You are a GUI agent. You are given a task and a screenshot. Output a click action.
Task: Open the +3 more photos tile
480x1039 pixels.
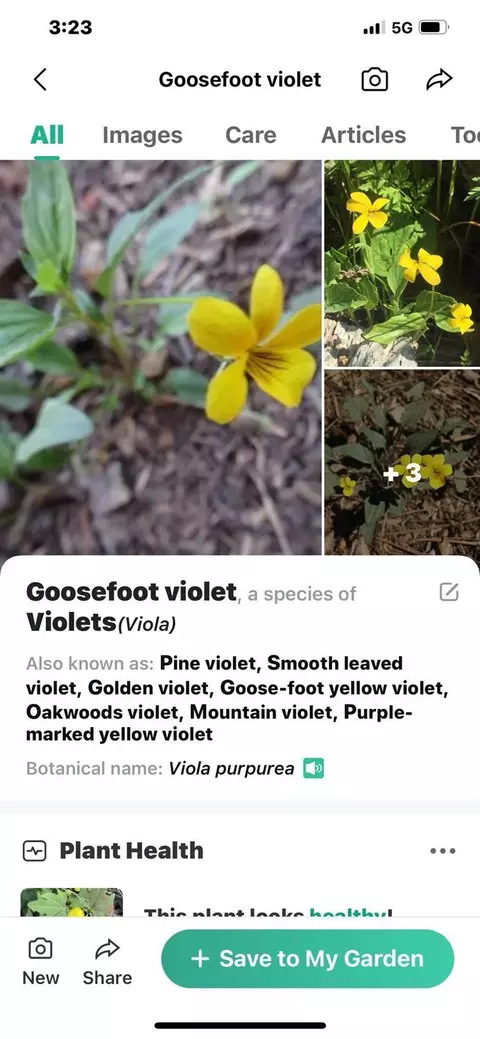(402, 463)
